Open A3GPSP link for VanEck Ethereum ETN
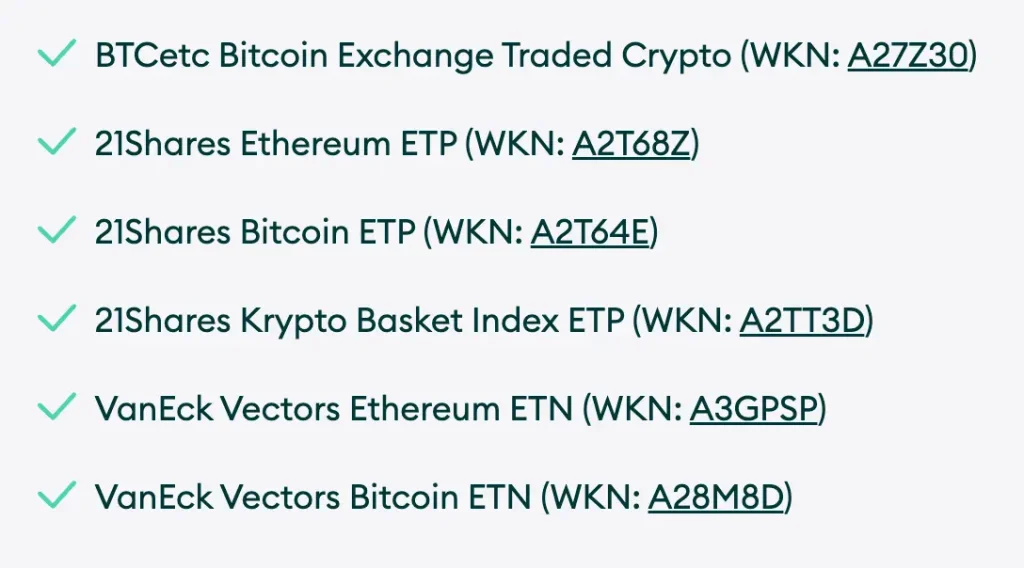The width and height of the screenshot is (1024, 568). pyautogui.click(x=753, y=409)
